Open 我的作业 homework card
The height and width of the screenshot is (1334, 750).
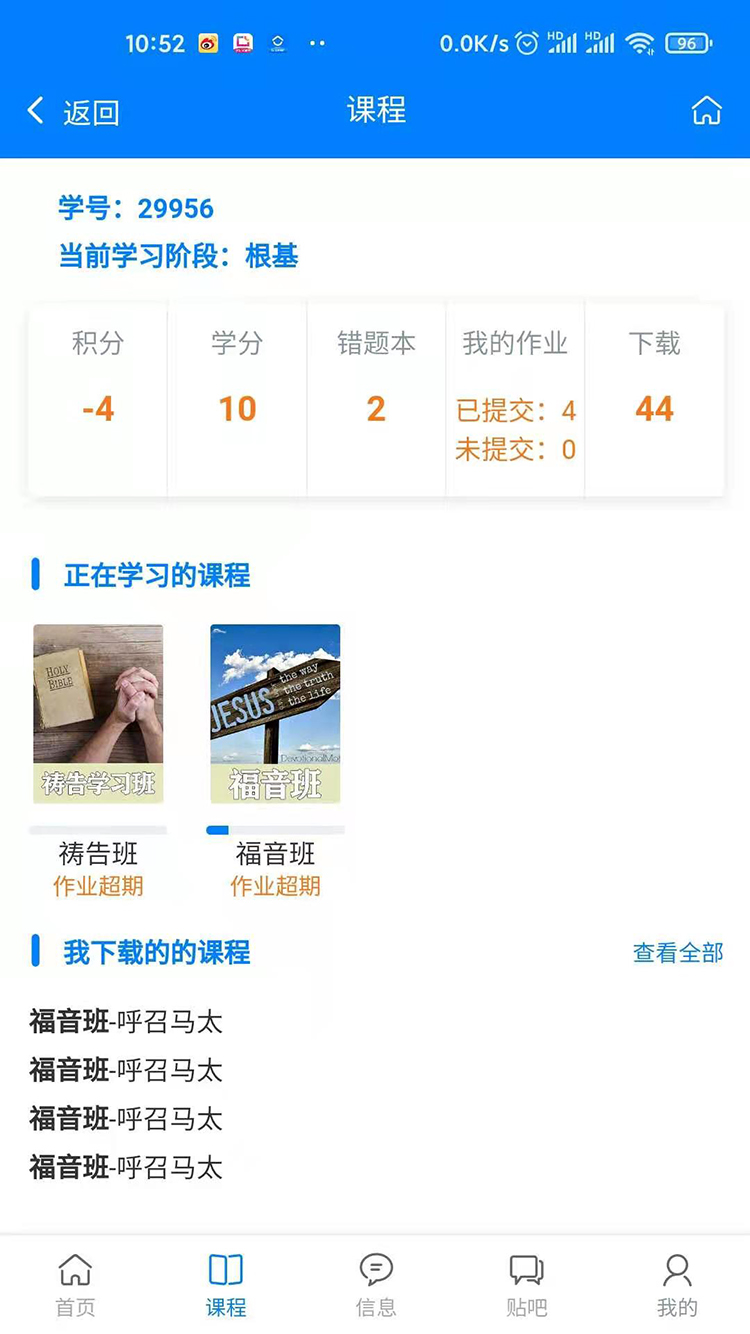tap(515, 400)
